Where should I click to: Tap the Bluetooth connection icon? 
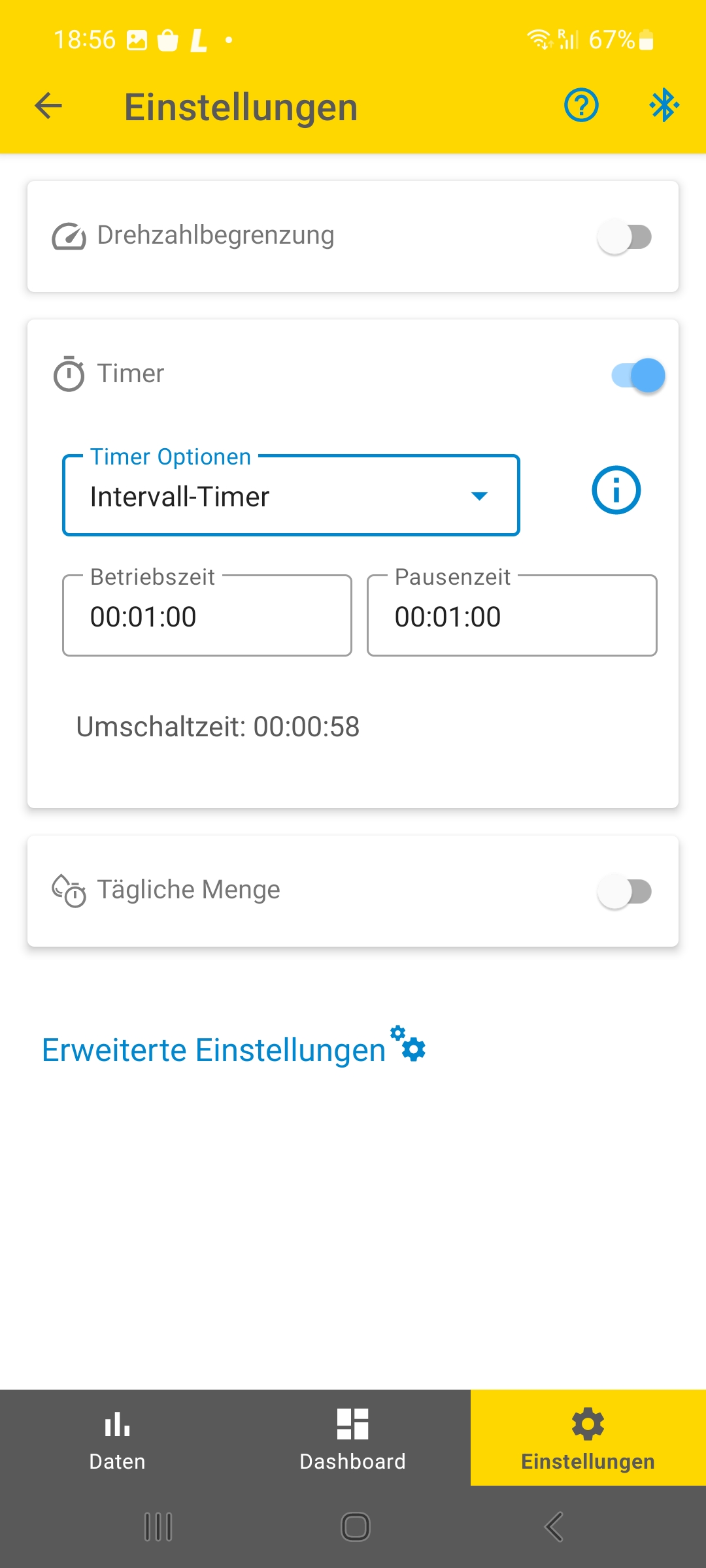pyautogui.click(x=664, y=105)
